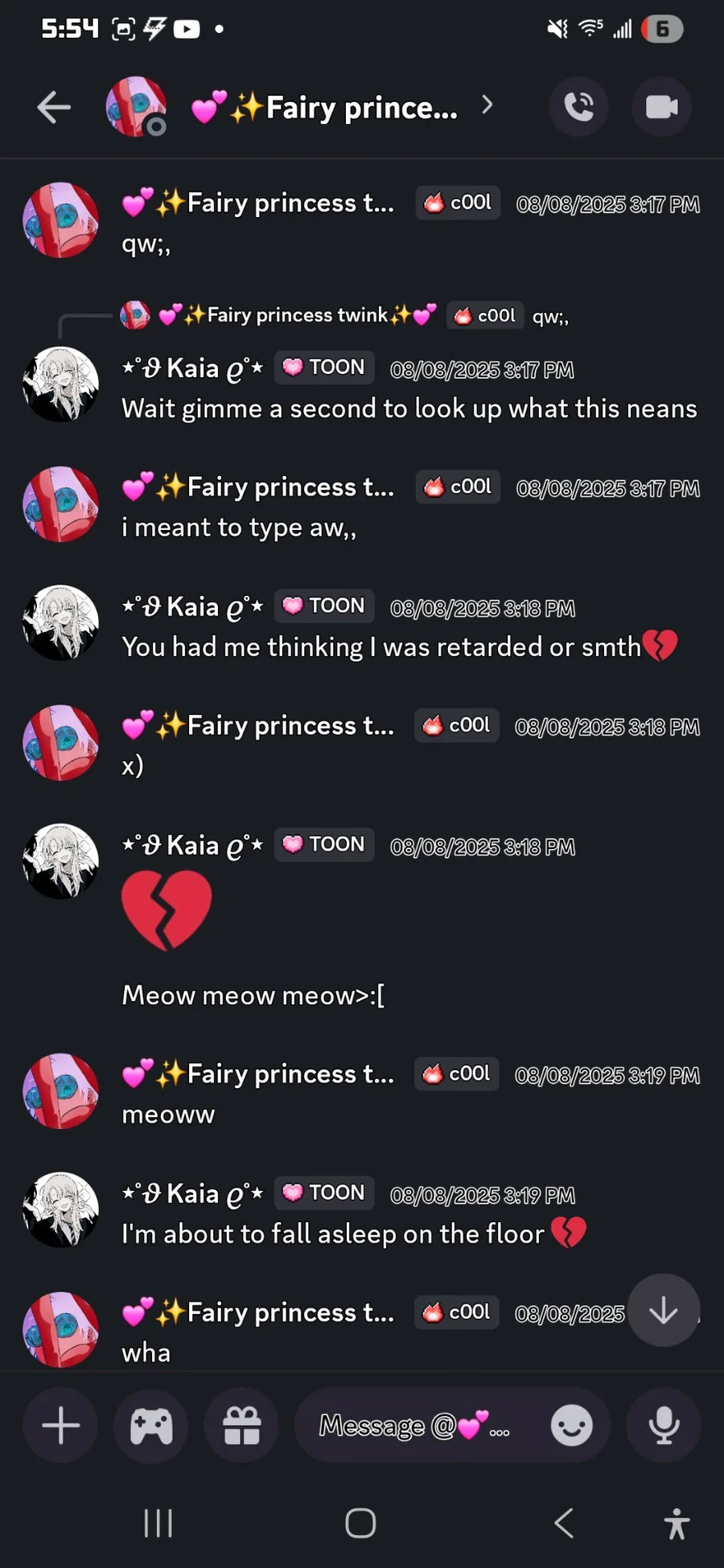Screen dimensions: 724x1568
Task: Go back from the chat
Action: pyautogui.click(x=54, y=107)
